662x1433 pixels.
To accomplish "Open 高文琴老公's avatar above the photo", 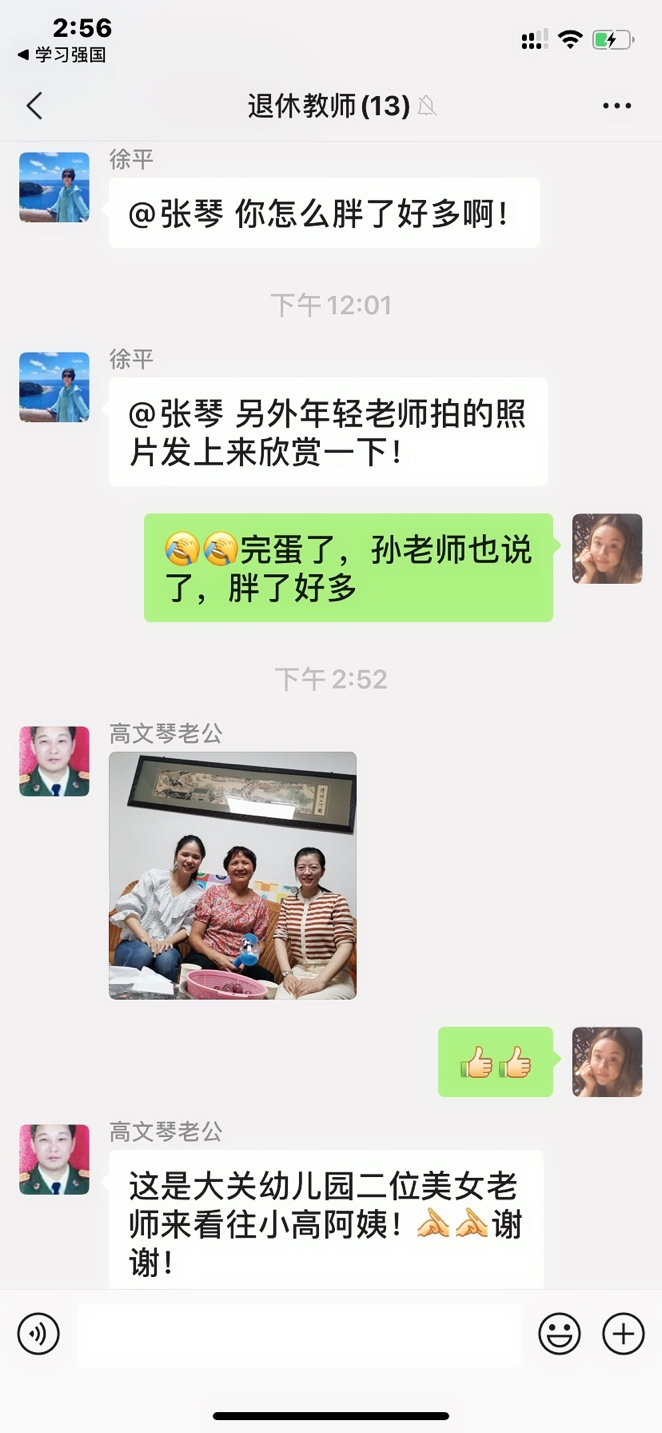I will (54, 761).
